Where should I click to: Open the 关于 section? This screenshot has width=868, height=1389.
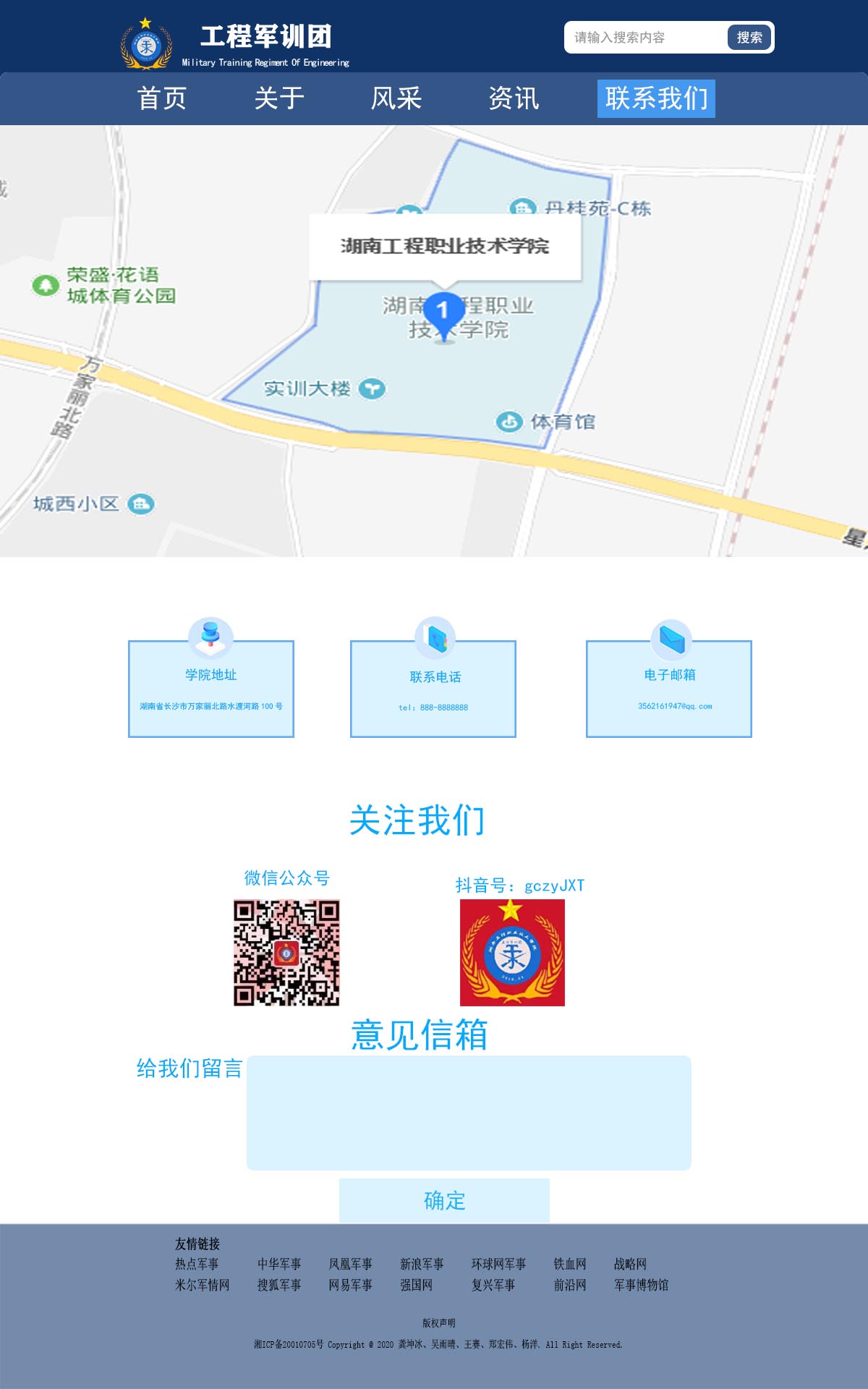279,98
